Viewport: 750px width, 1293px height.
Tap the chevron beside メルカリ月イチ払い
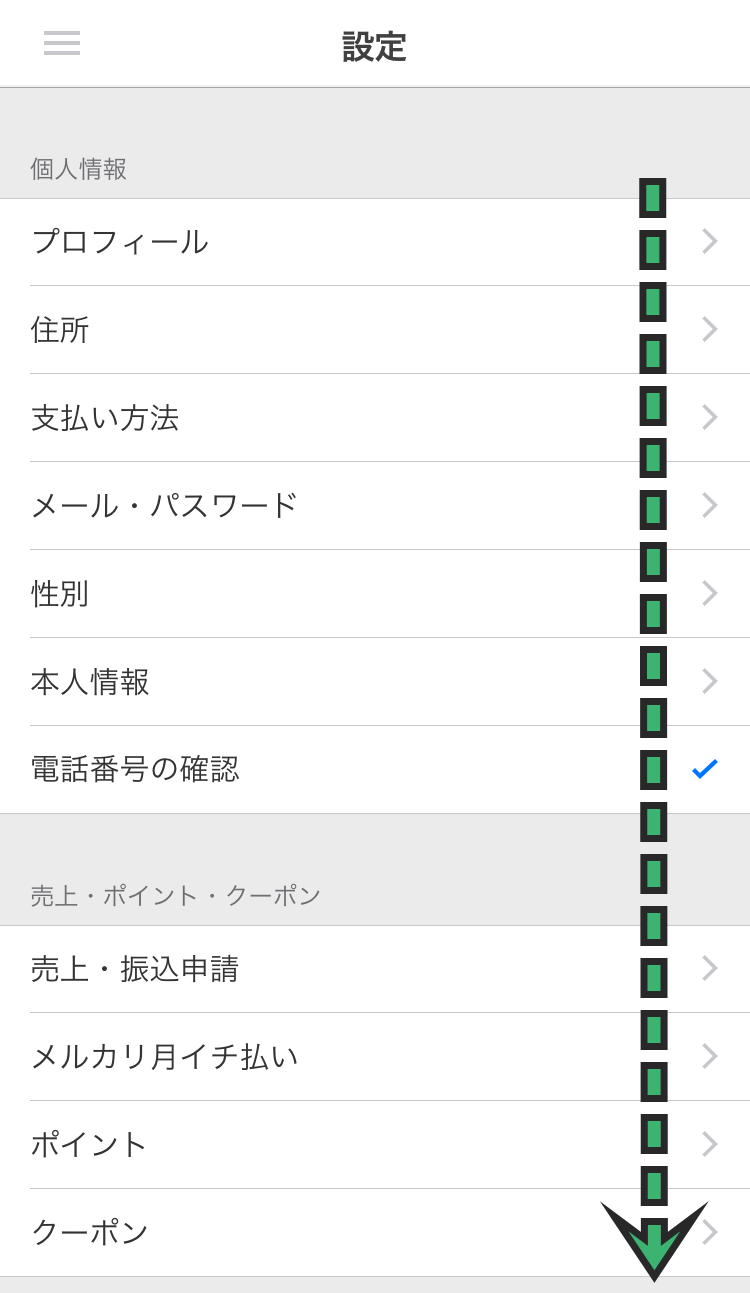click(x=709, y=1056)
